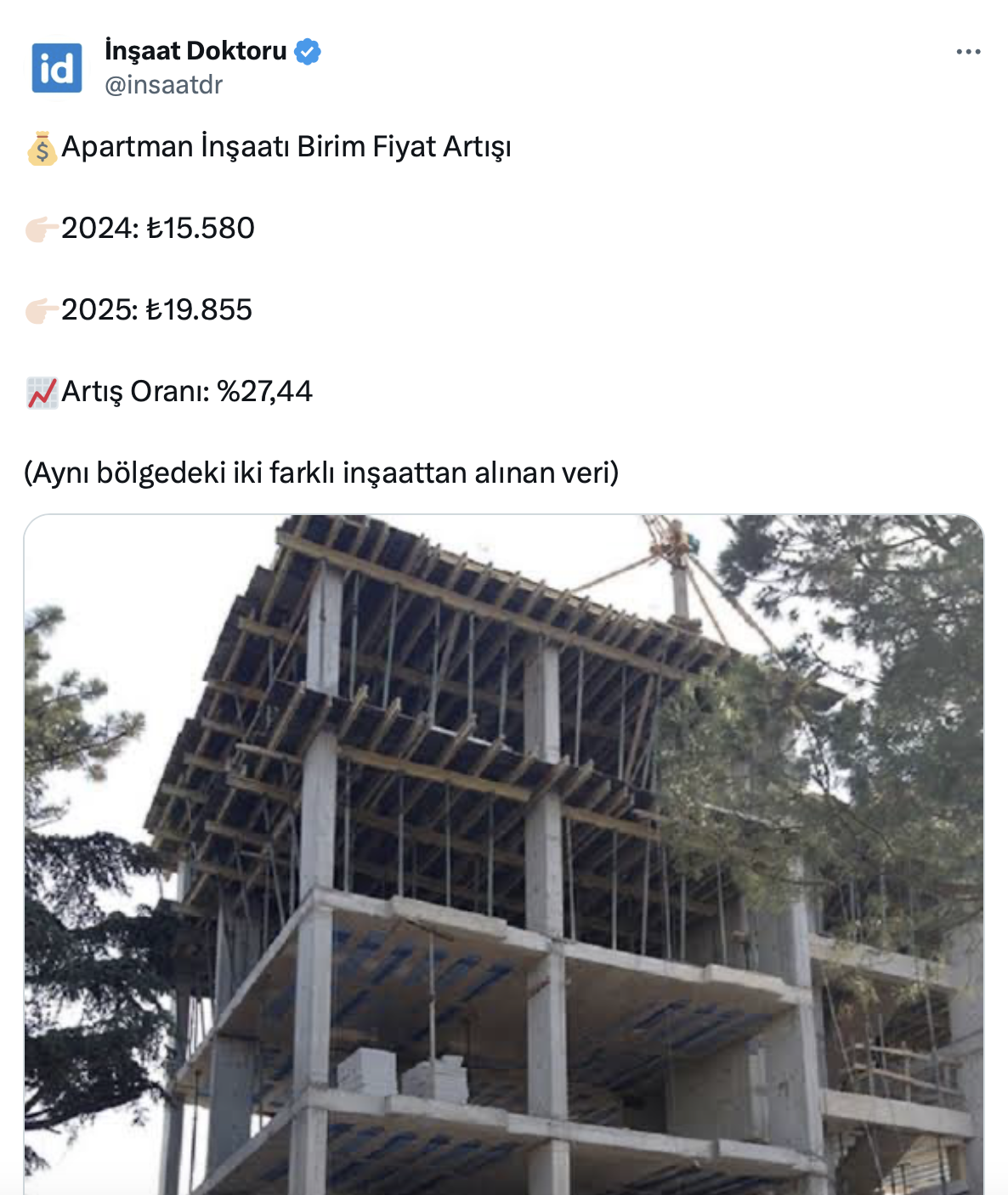Tap the @insaatdr handle
Image resolution: width=1008 pixels, height=1195 pixels.
[x=163, y=85]
